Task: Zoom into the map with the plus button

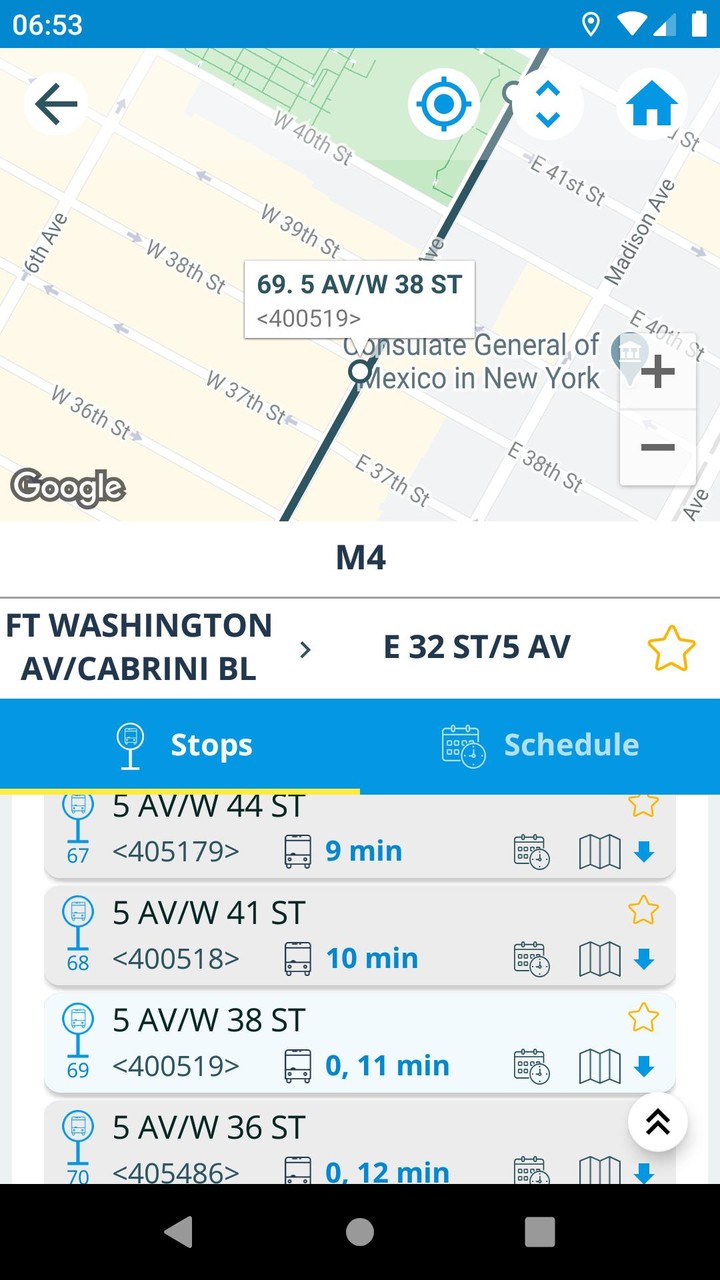Action: click(657, 371)
